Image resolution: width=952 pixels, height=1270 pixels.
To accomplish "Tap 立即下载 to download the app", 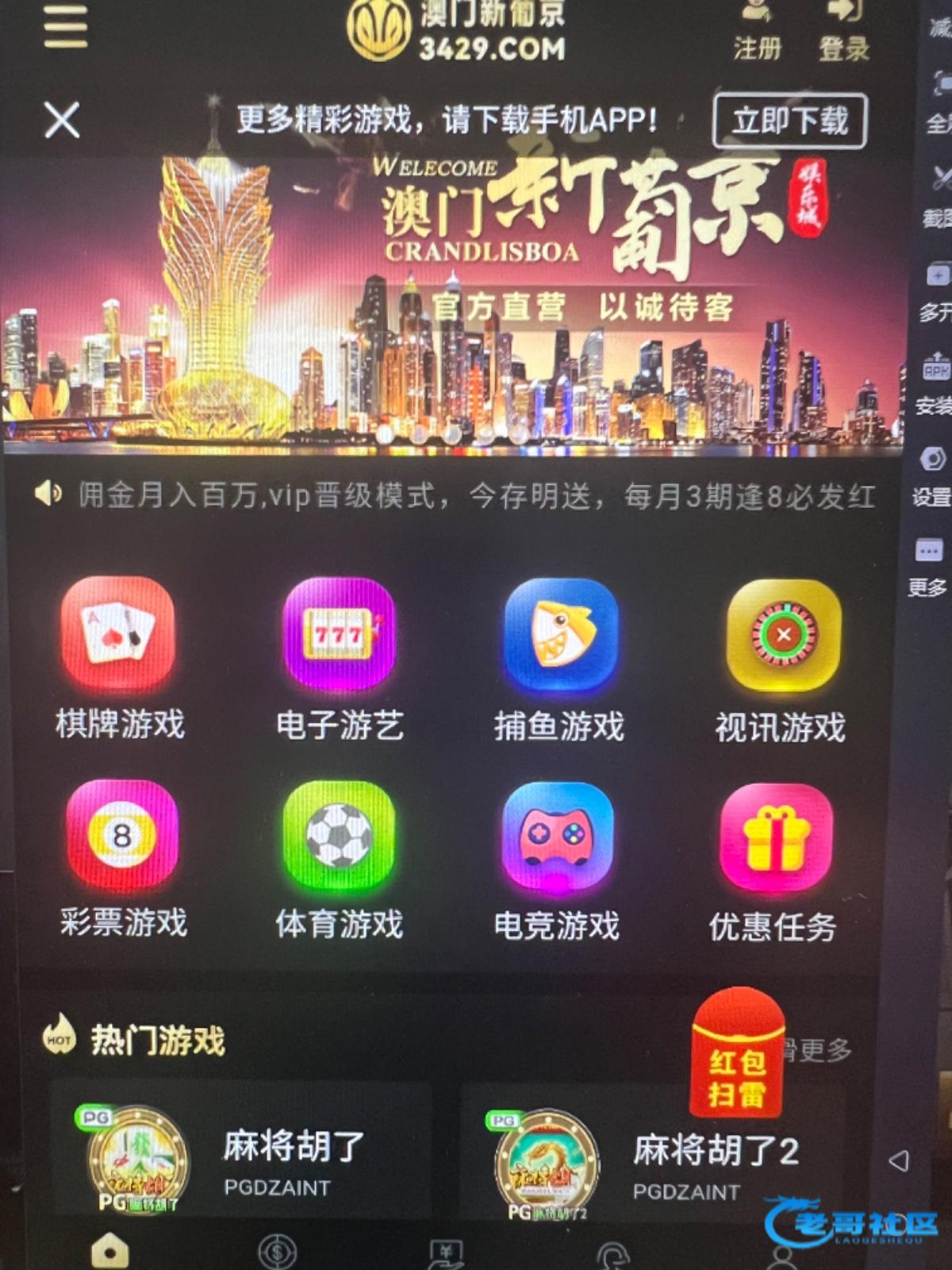I will click(x=789, y=121).
